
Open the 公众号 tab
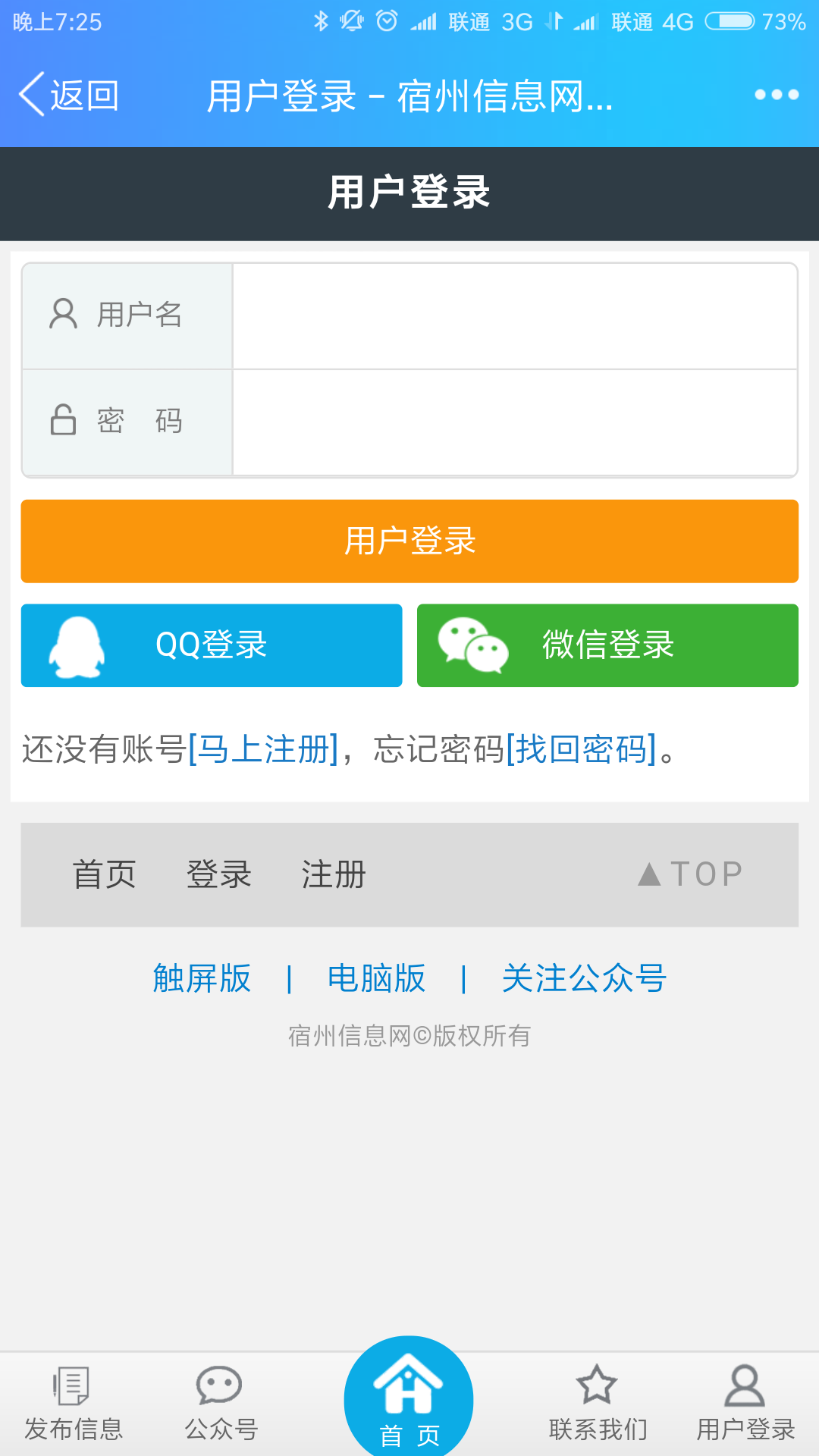pos(221,1404)
